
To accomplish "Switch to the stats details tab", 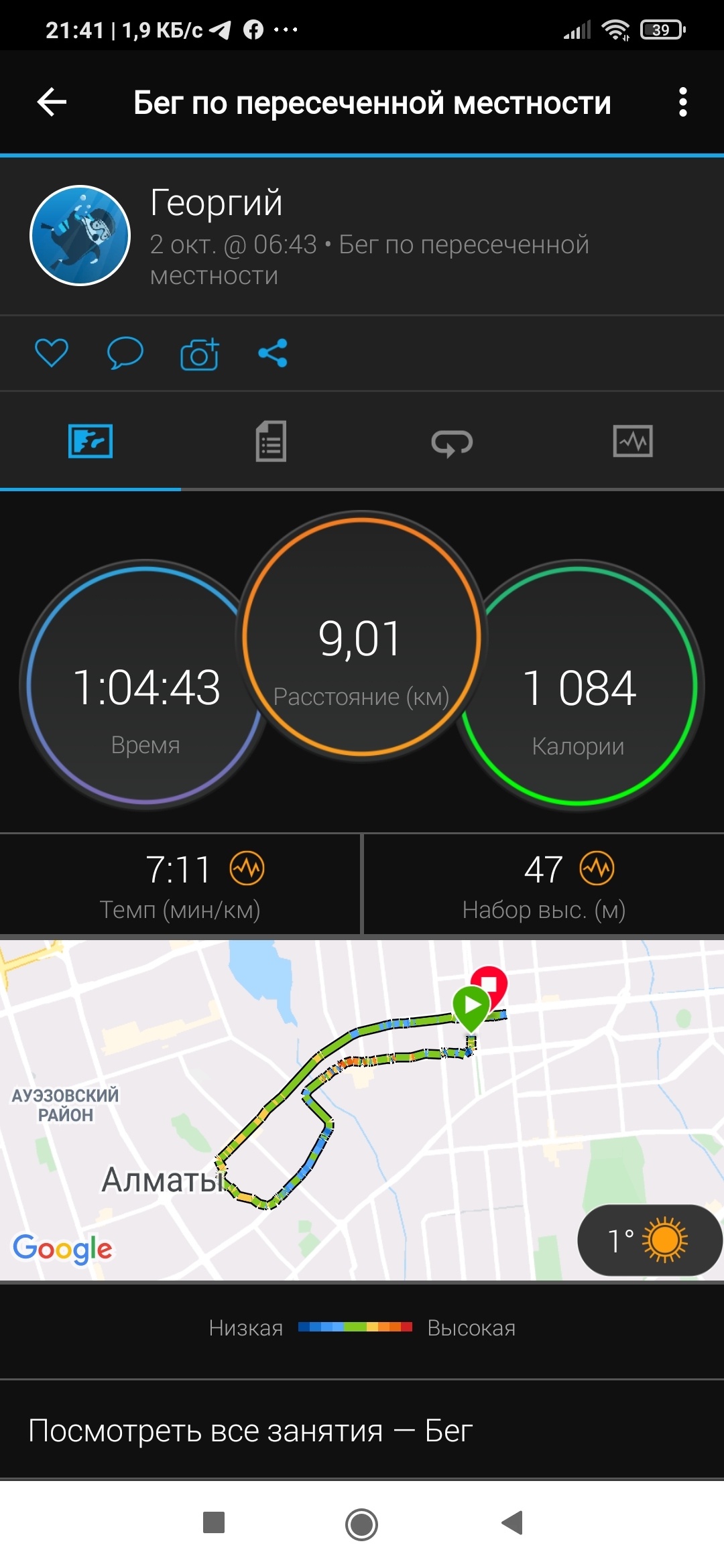I will pos(271,442).
